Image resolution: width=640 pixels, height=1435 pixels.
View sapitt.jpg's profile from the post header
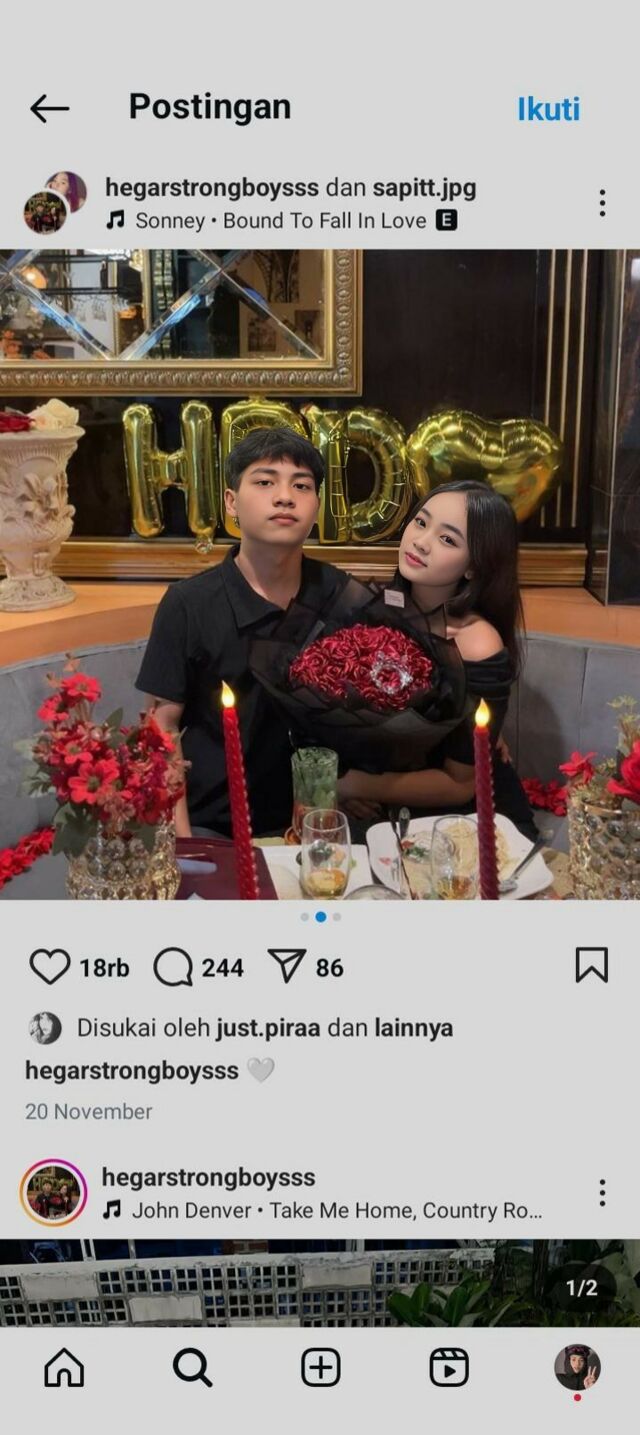coord(424,188)
